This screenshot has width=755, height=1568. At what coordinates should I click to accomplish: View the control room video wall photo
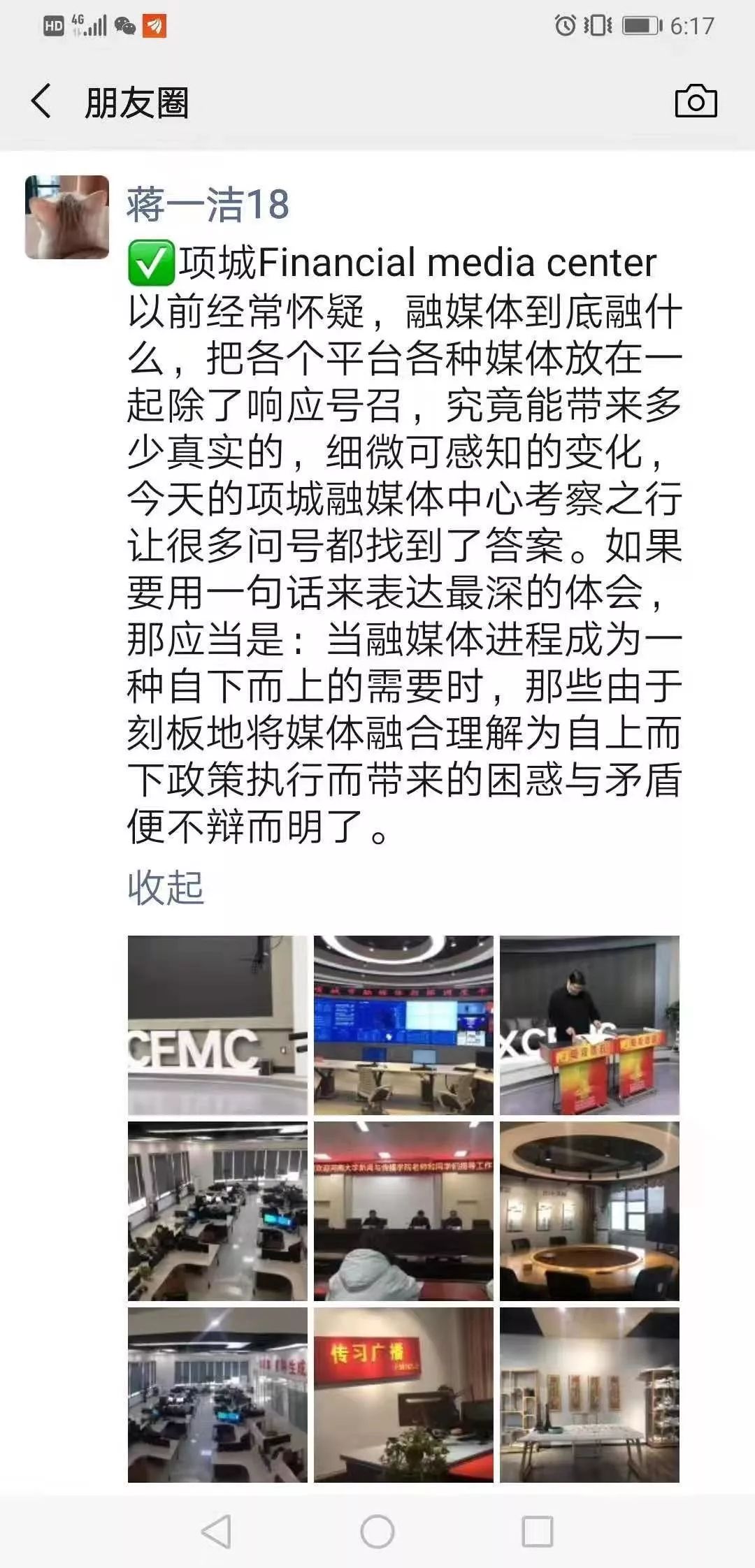[403, 1025]
